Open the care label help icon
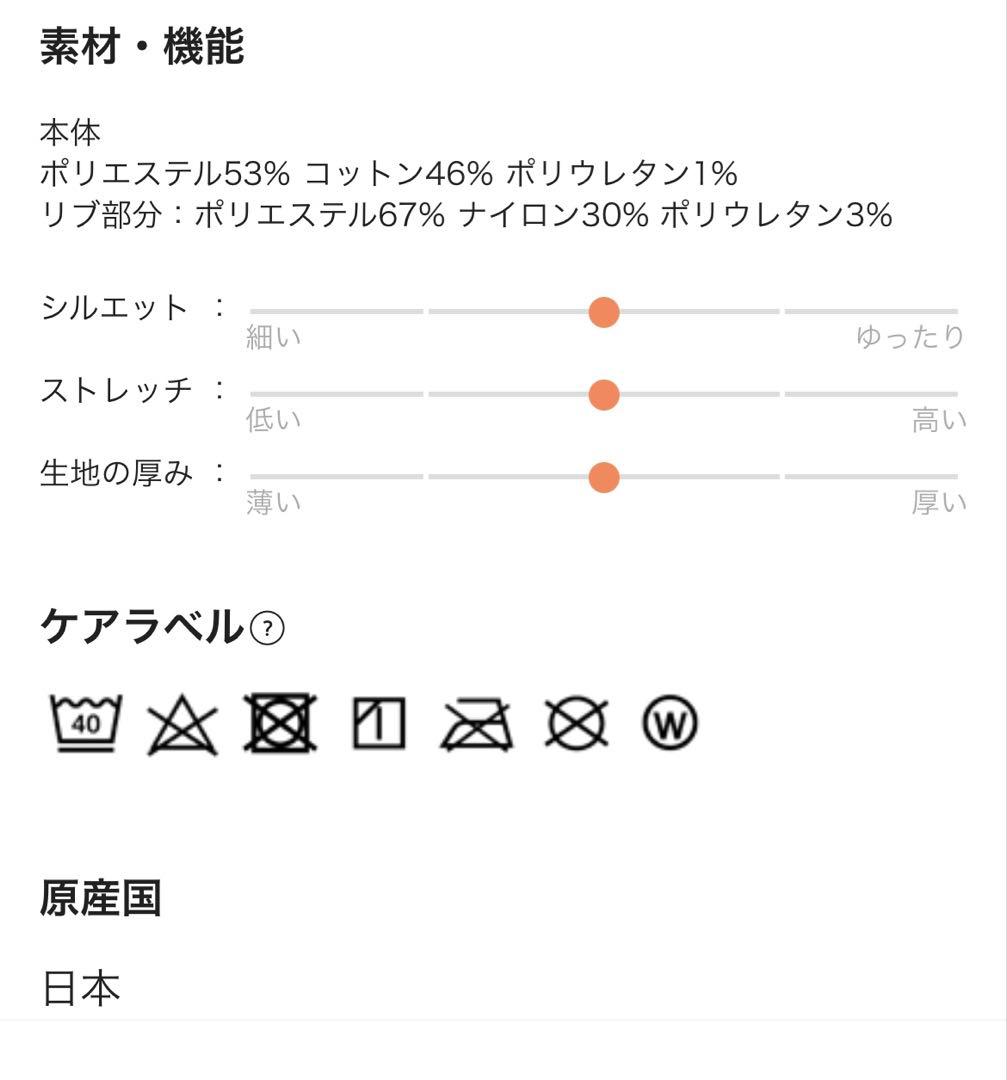1007x1080 pixels. click(267, 629)
